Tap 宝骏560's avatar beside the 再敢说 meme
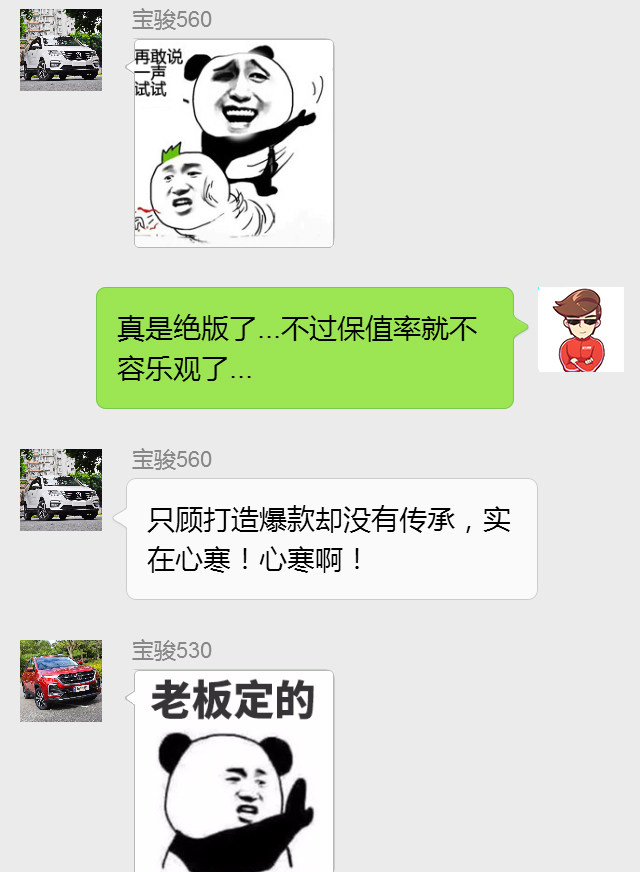 (x=61, y=50)
